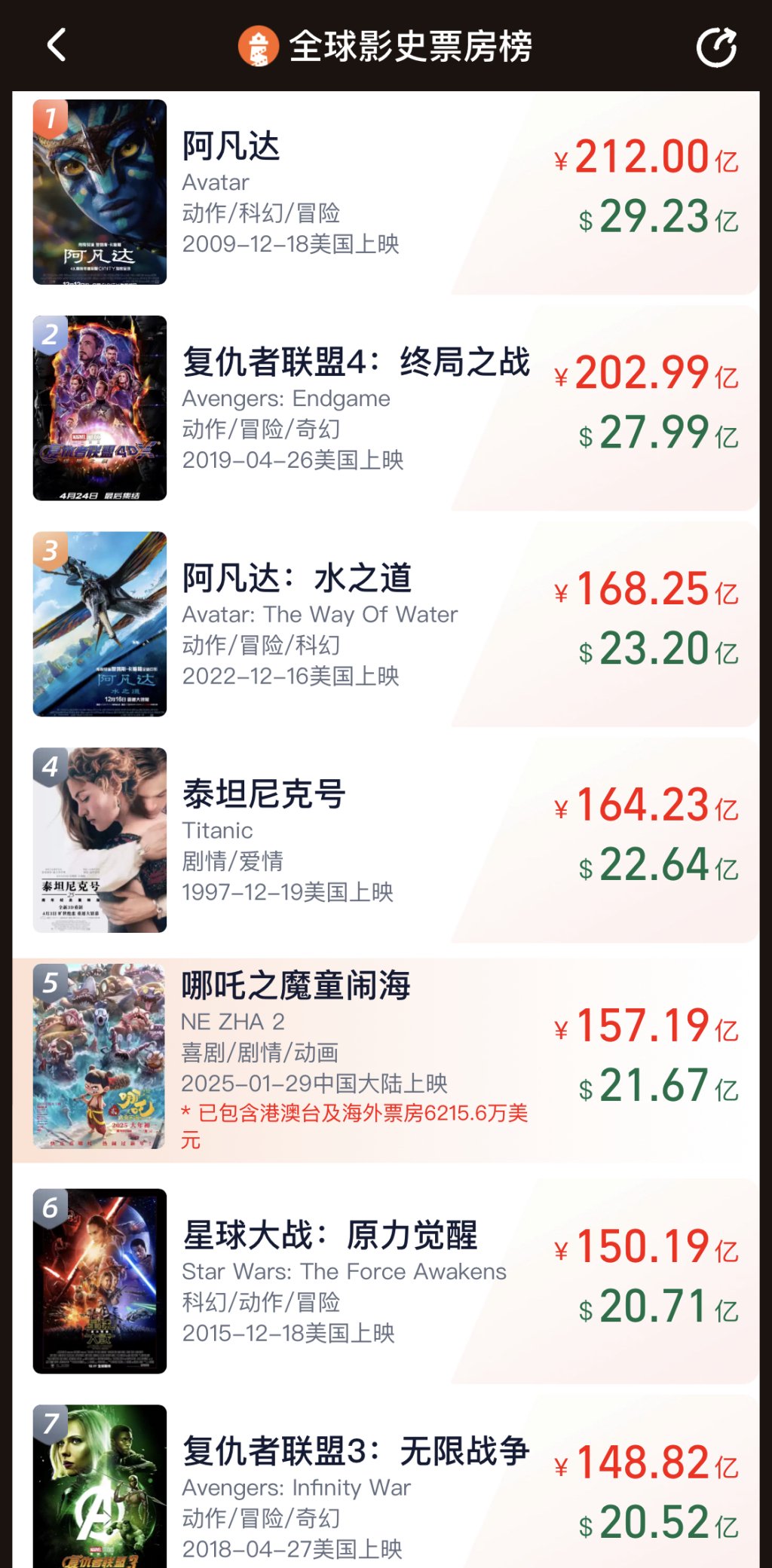
Task: Open 星球大战：原力觉醒 movie entry
Action: tap(386, 1281)
